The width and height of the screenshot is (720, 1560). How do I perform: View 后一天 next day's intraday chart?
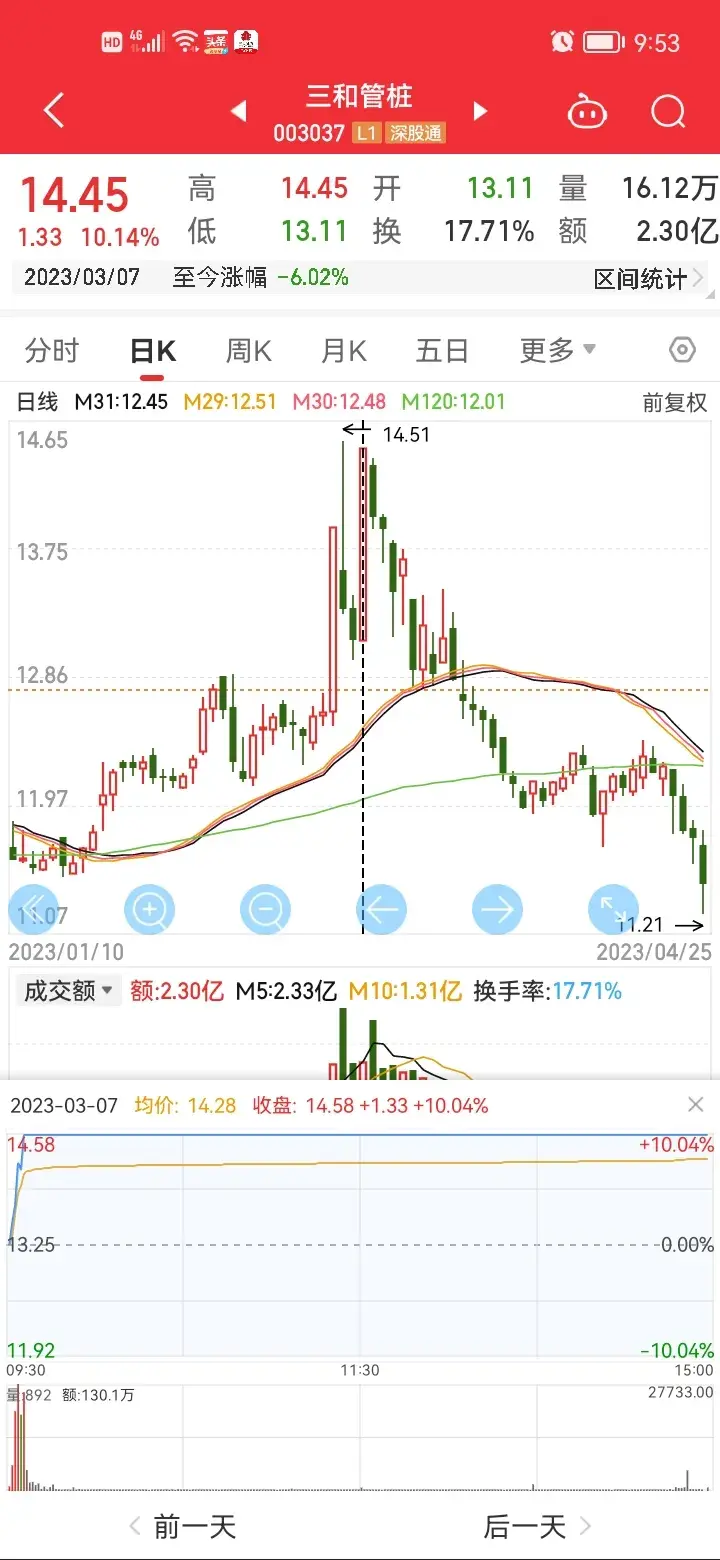[538, 1526]
